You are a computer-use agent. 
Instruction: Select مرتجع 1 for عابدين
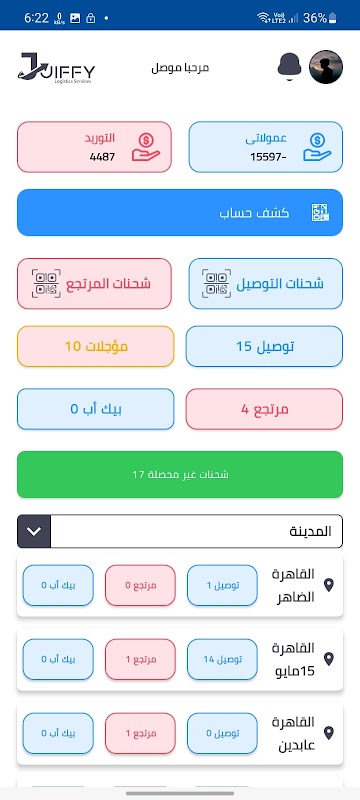click(x=140, y=733)
